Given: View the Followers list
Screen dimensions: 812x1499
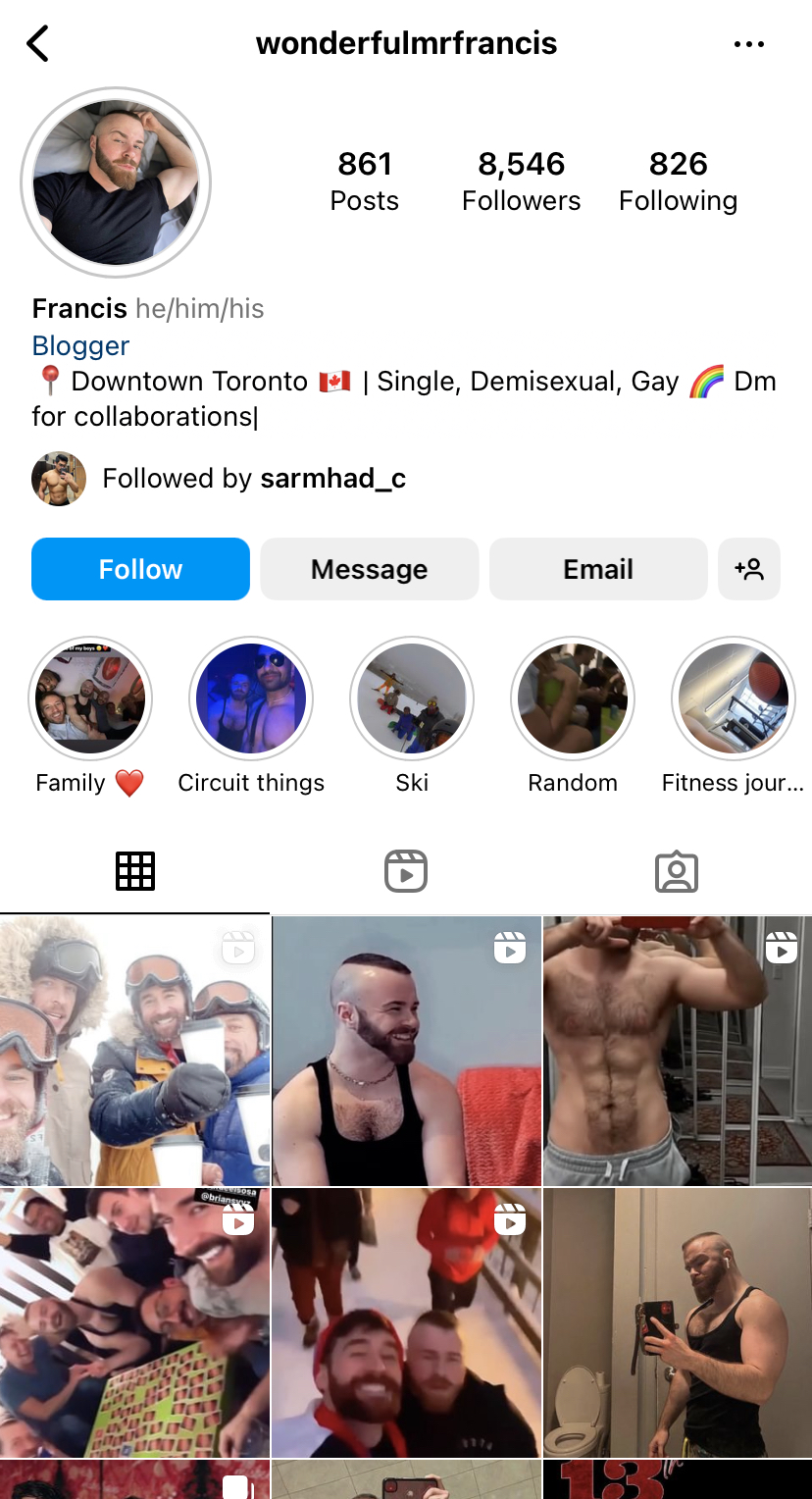Looking at the screenshot, I should (x=522, y=181).
